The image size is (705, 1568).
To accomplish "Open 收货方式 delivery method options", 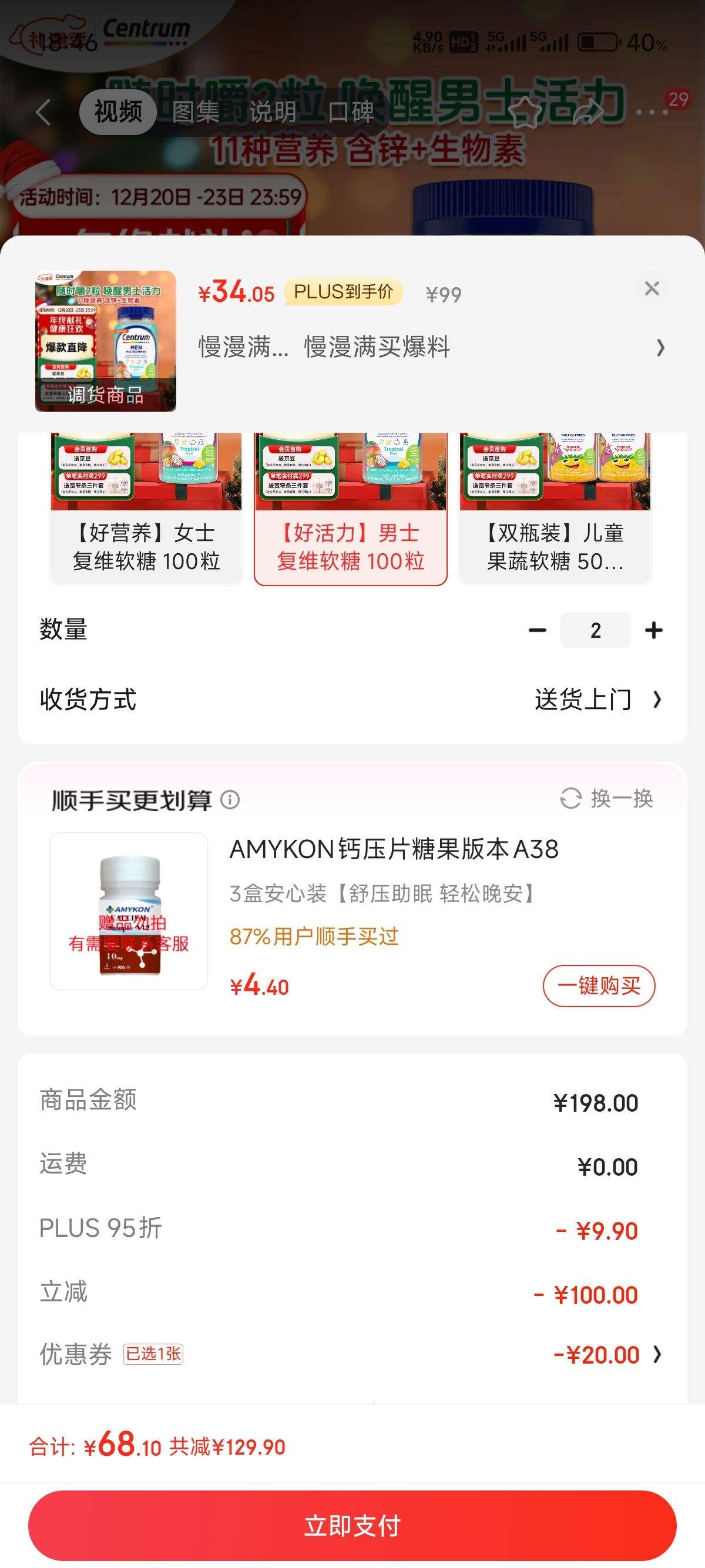I will coord(597,699).
